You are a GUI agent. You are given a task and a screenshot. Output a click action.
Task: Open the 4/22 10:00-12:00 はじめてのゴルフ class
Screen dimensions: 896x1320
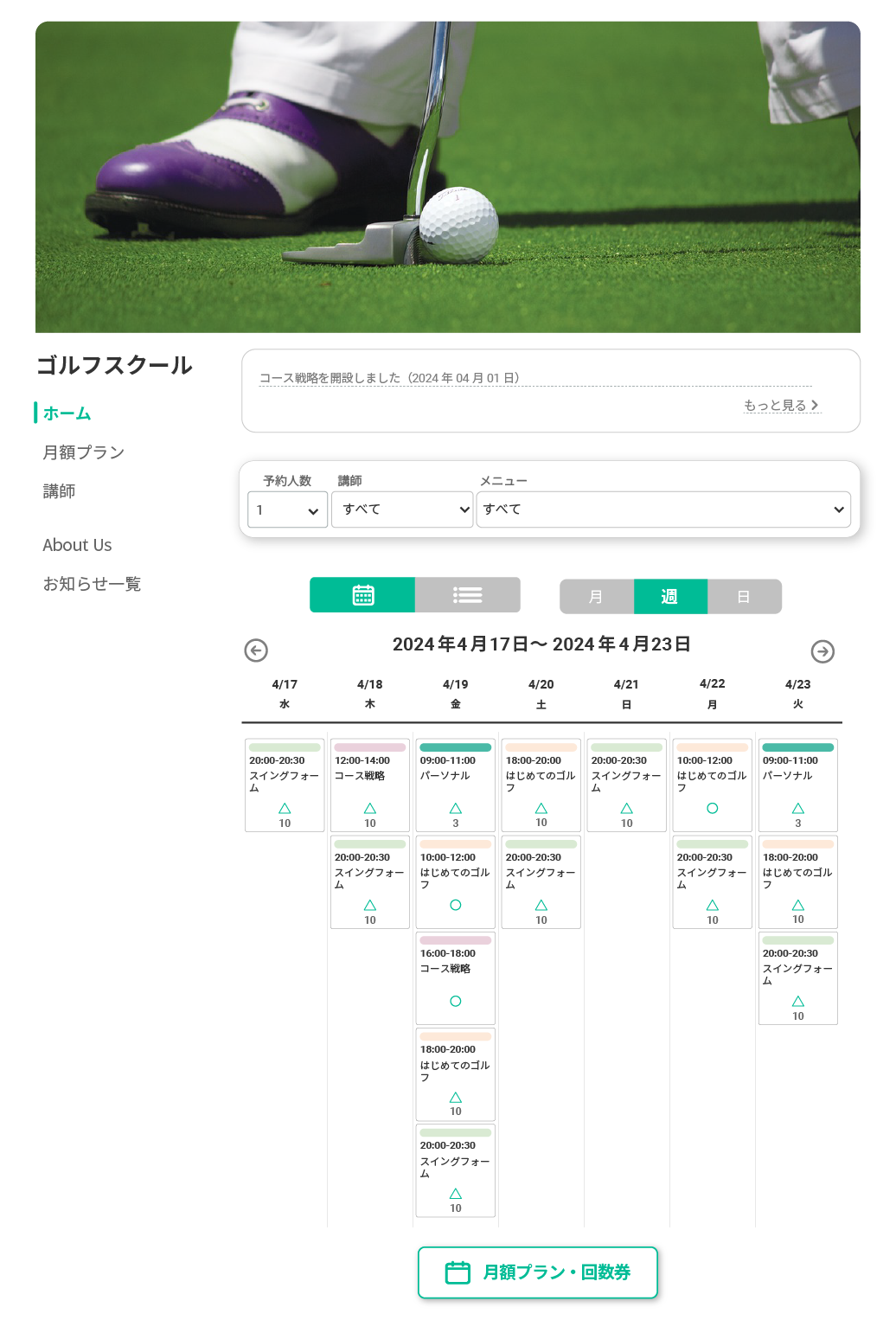(x=712, y=785)
